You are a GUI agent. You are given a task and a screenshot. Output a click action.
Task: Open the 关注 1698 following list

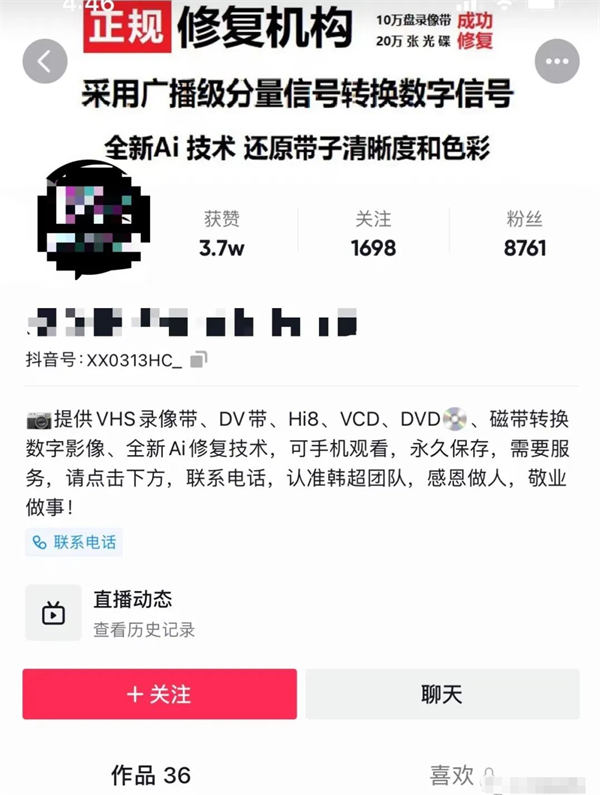coord(373,234)
